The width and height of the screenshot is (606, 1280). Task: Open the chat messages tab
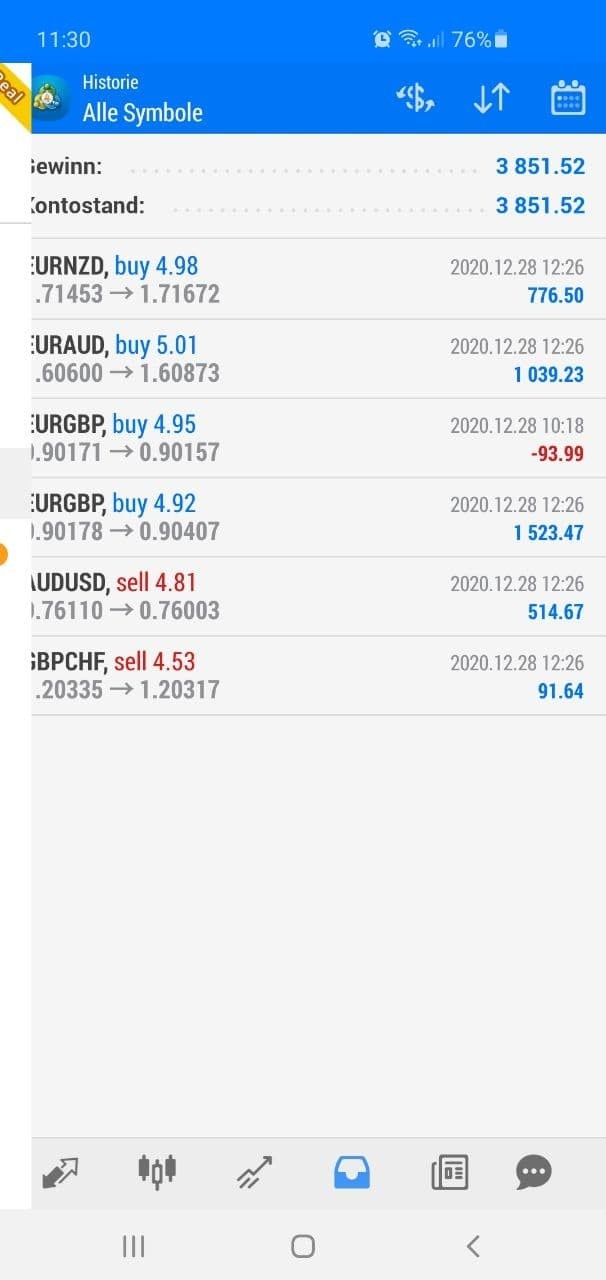534,1171
